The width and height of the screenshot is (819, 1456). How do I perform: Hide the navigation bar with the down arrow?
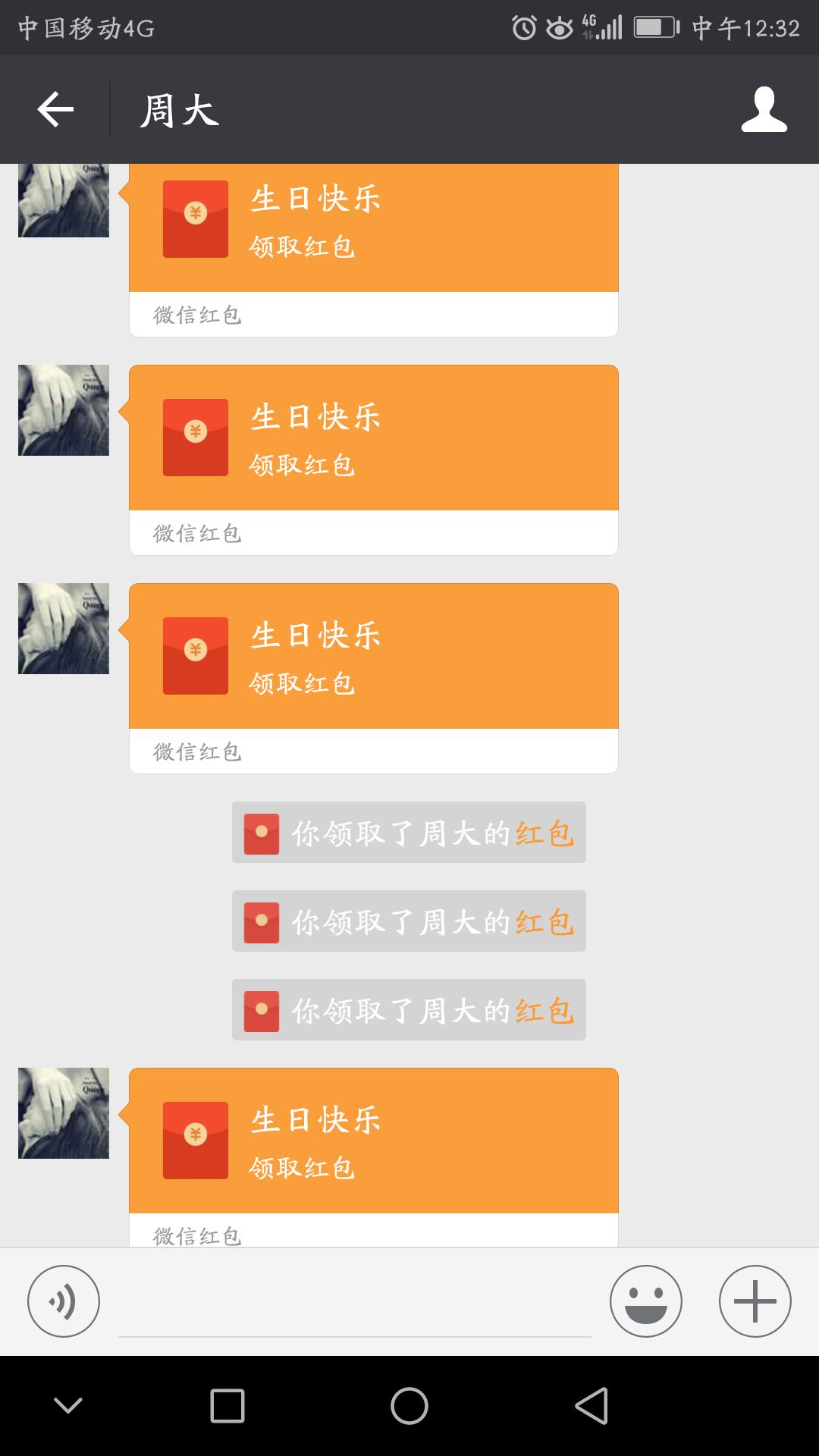68,1406
